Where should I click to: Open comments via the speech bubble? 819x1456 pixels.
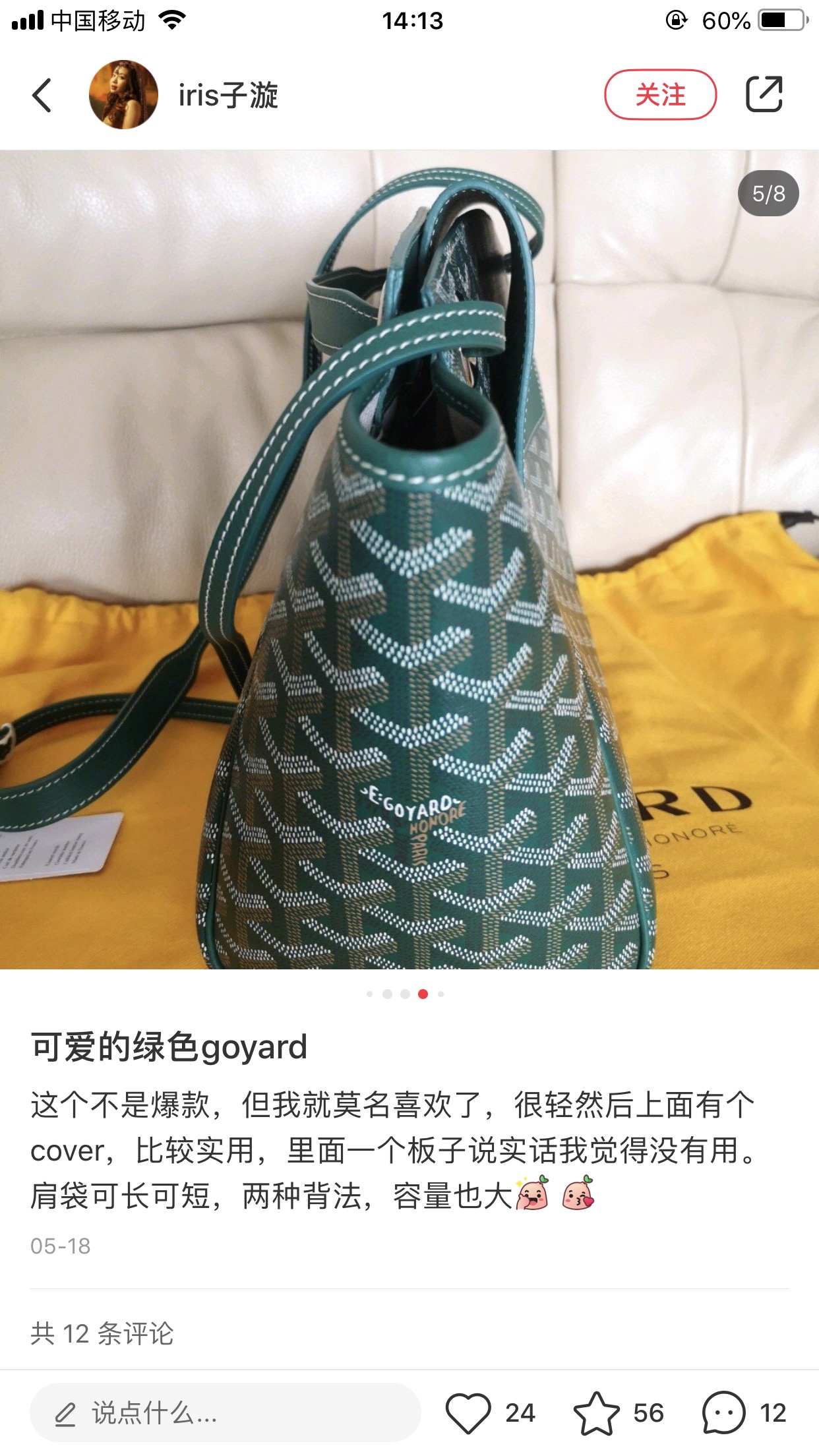pyautogui.click(x=723, y=1412)
